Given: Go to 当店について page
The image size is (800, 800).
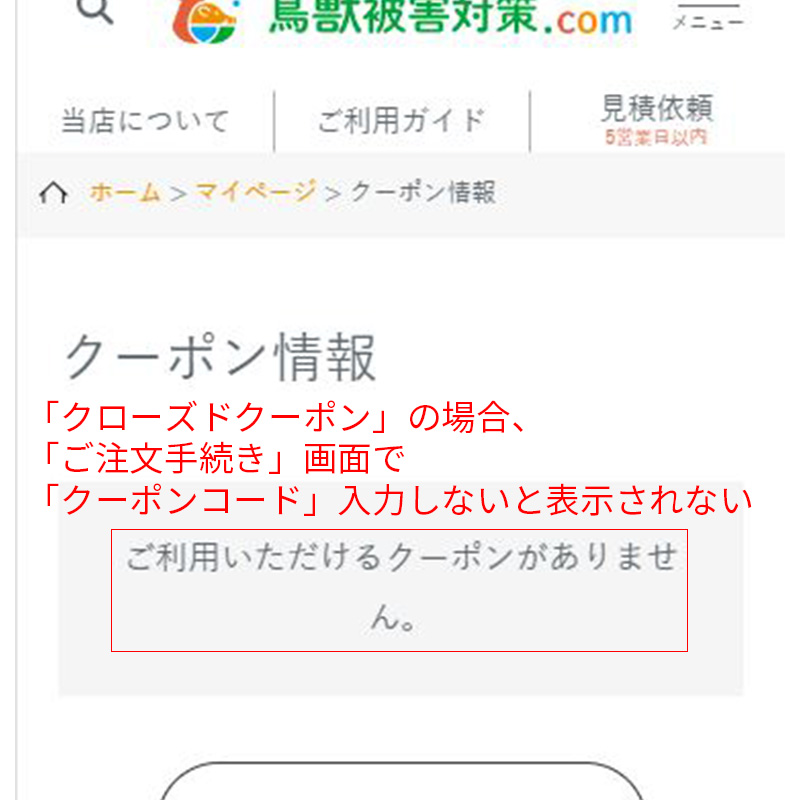Looking at the screenshot, I should [145, 122].
